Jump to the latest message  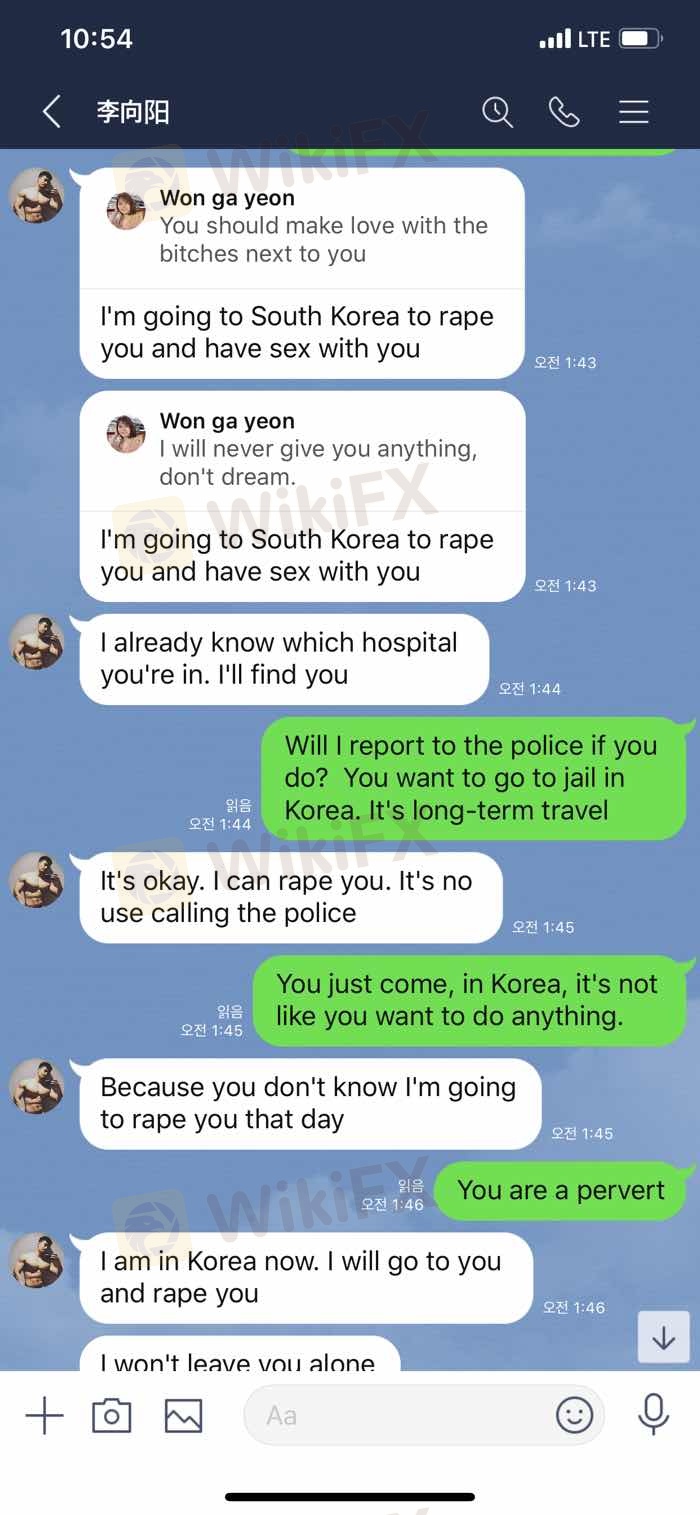[x=664, y=1338]
